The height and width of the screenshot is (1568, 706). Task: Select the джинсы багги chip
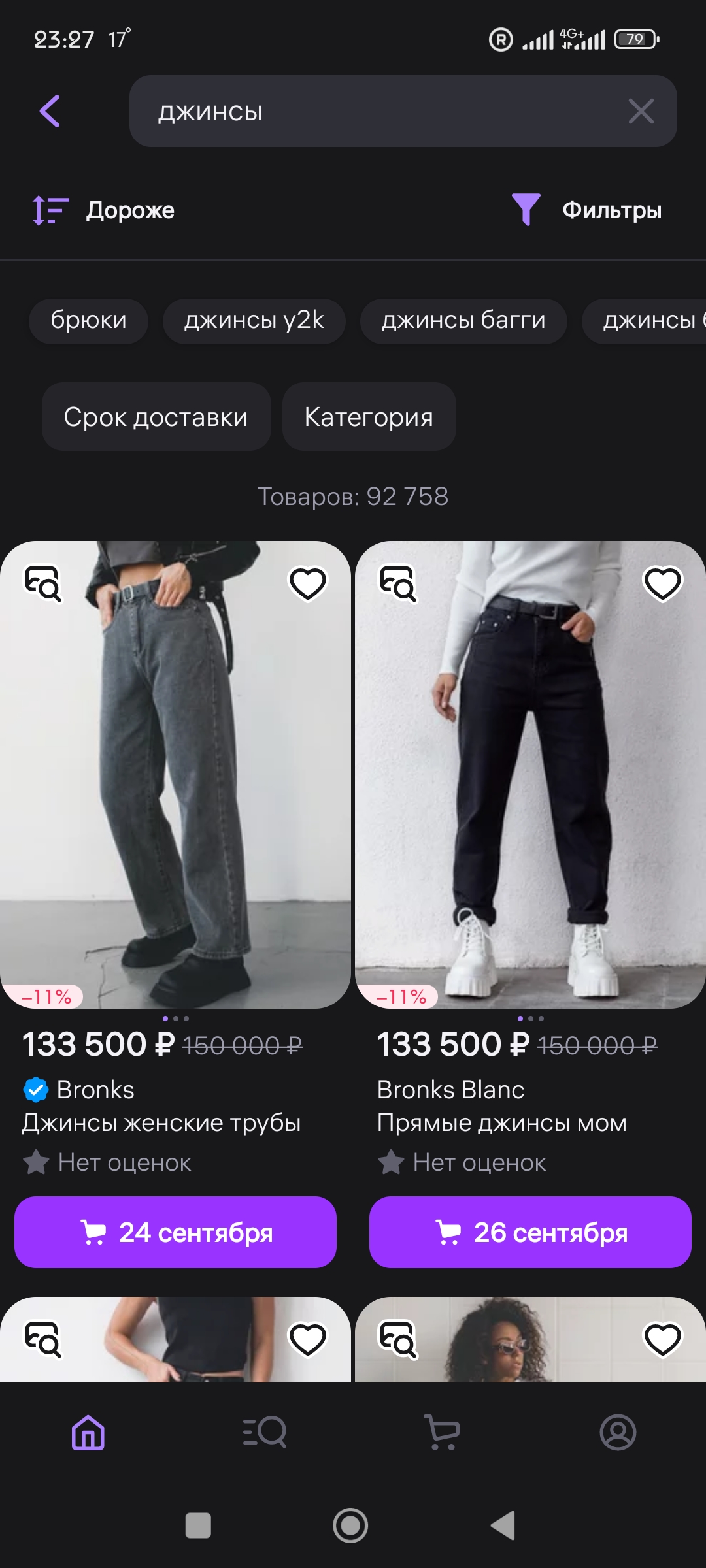click(x=463, y=321)
